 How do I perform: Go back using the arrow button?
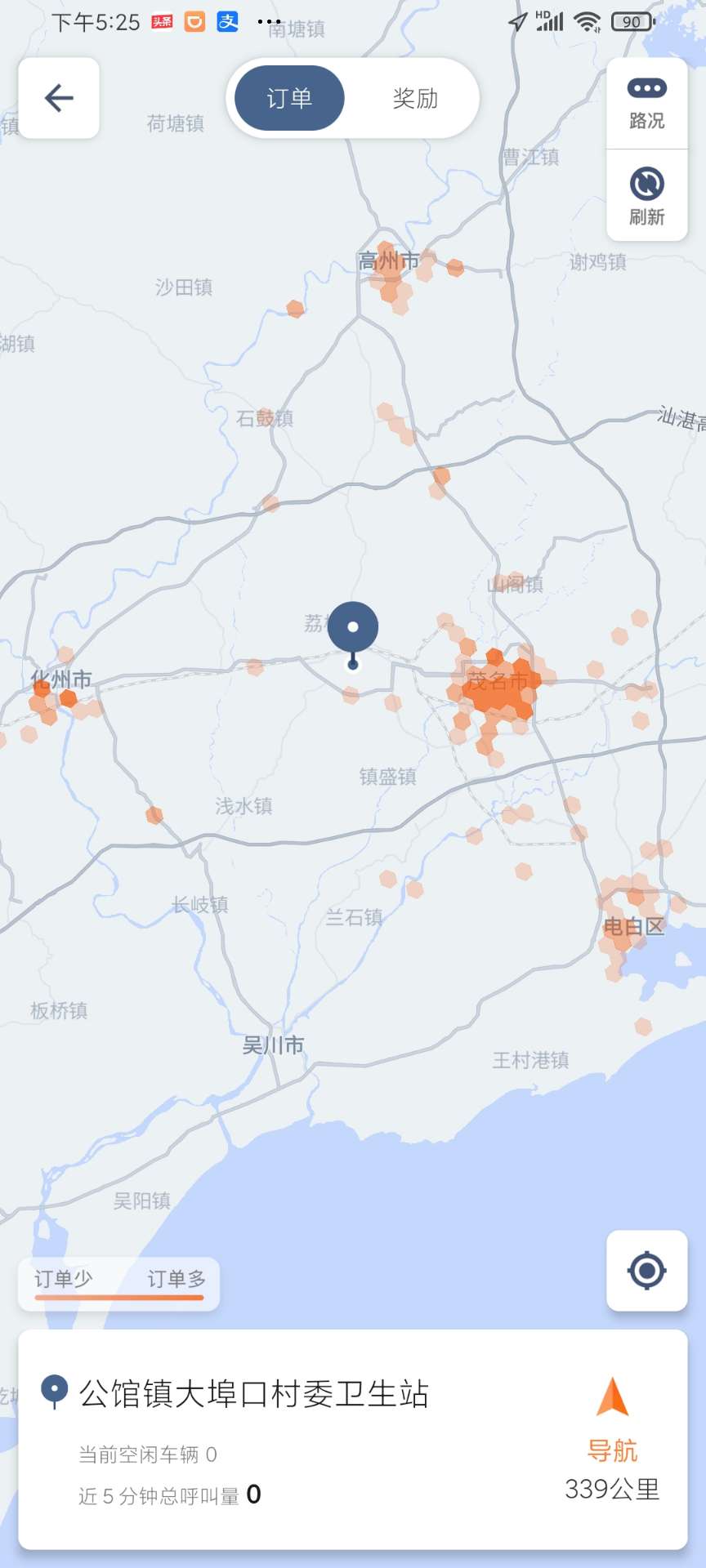(59, 98)
